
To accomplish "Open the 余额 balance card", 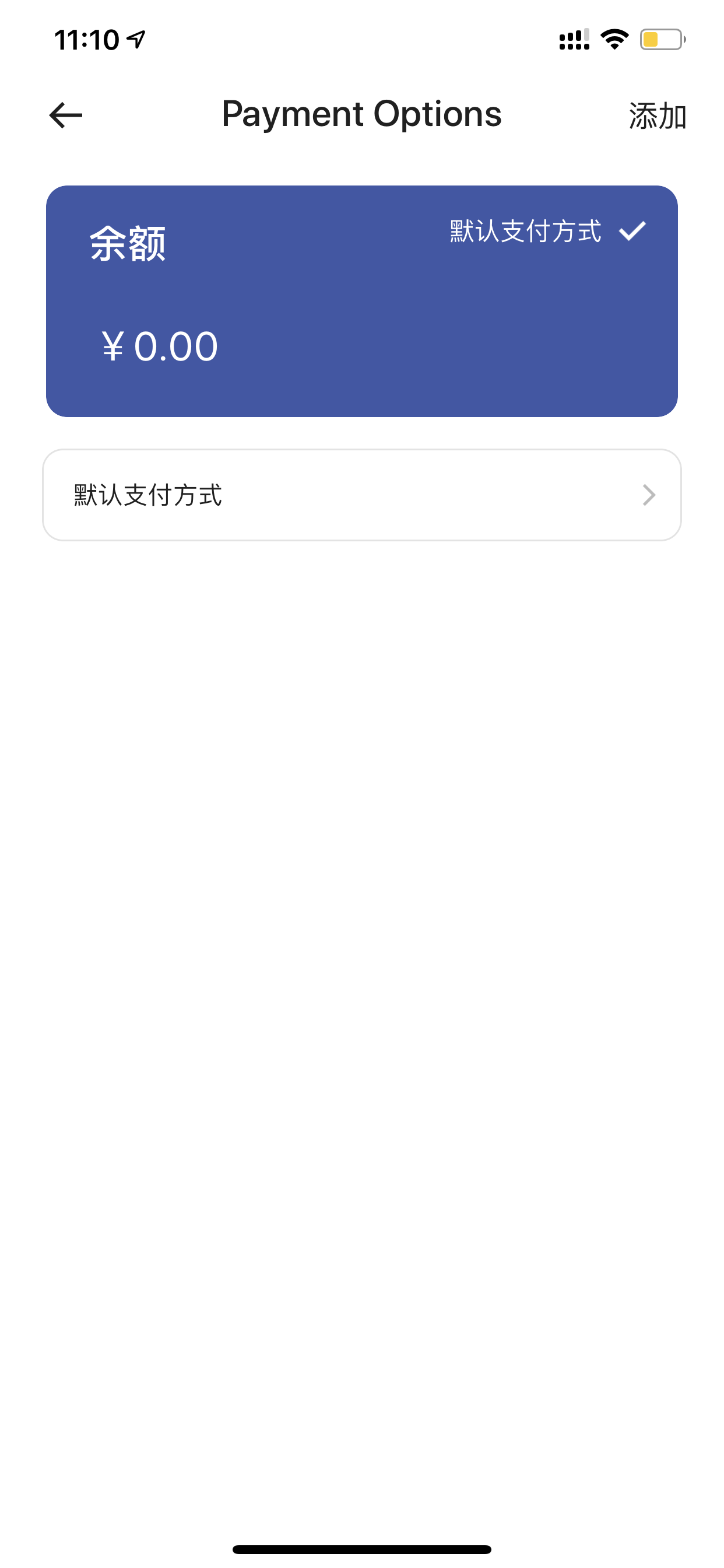I will (362, 302).
